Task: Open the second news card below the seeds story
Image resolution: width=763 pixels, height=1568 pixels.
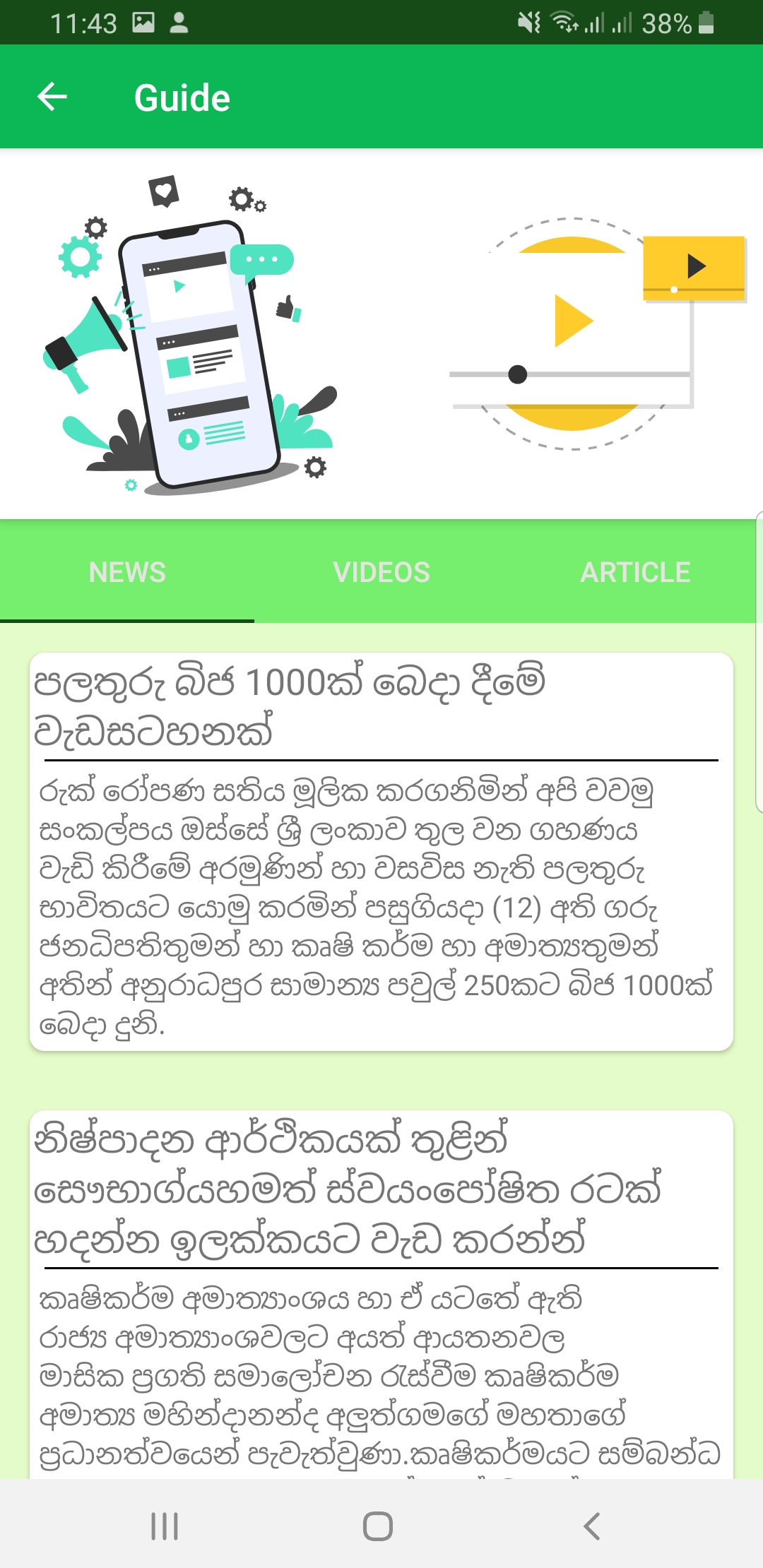Action: tap(381, 1294)
